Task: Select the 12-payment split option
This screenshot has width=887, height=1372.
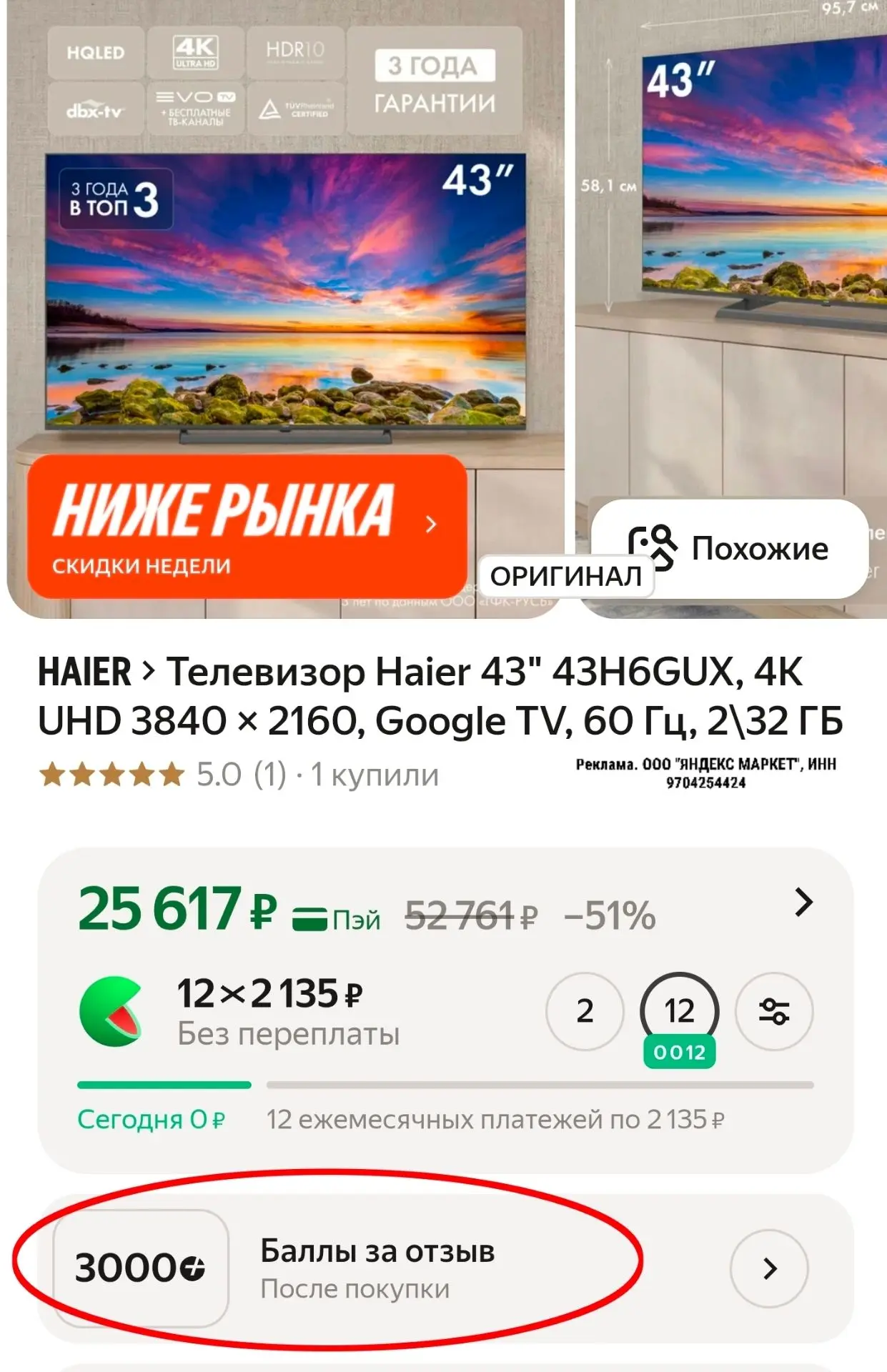Action: point(680,1011)
